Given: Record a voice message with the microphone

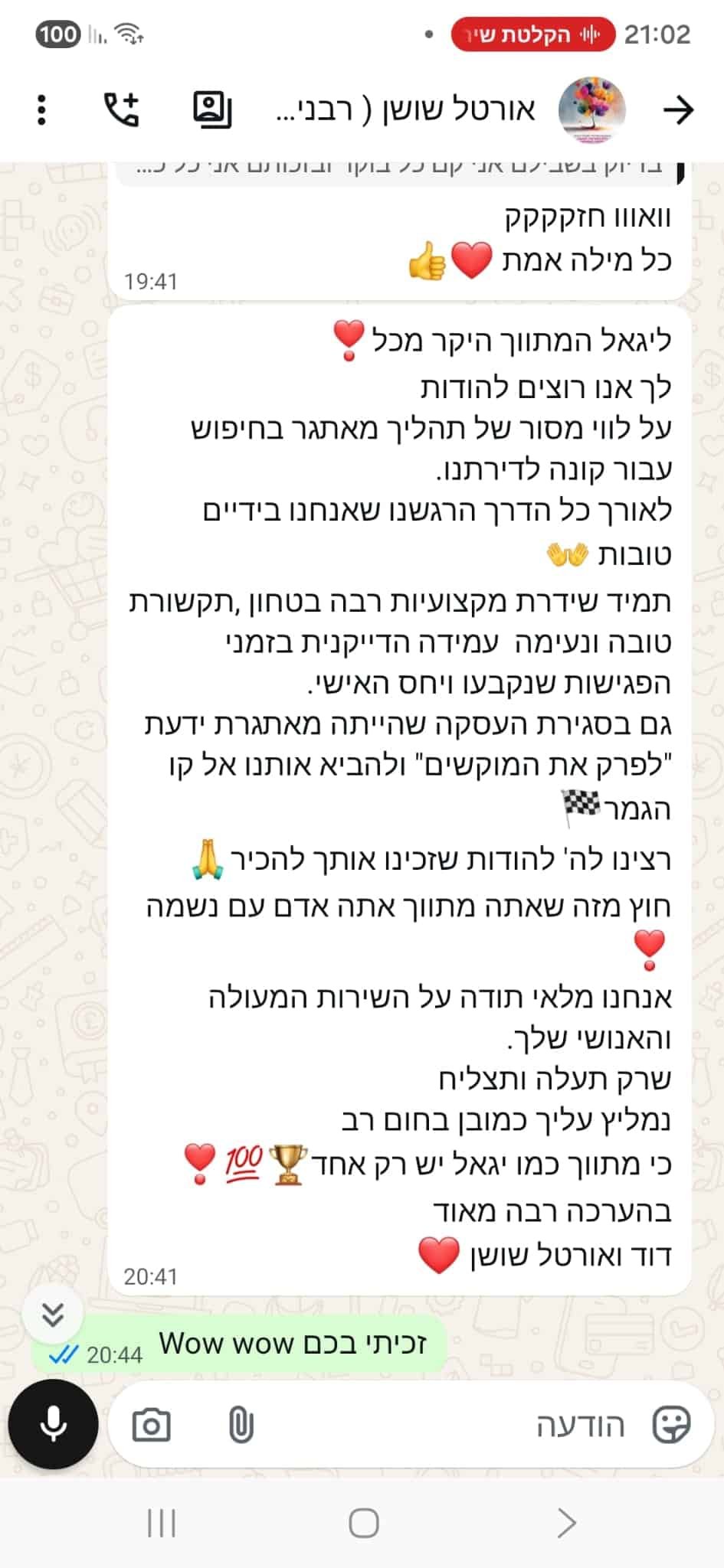Looking at the screenshot, I should (53, 1424).
